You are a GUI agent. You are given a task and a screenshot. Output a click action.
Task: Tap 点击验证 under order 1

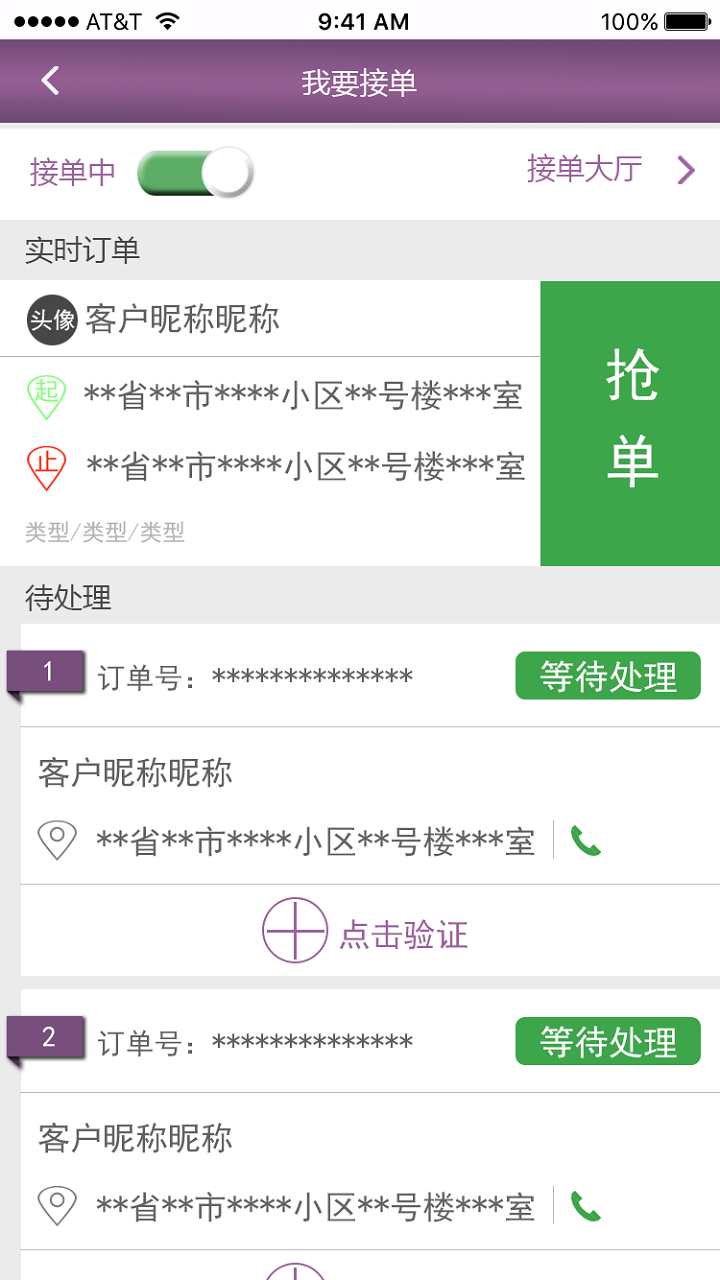click(366, 932)
